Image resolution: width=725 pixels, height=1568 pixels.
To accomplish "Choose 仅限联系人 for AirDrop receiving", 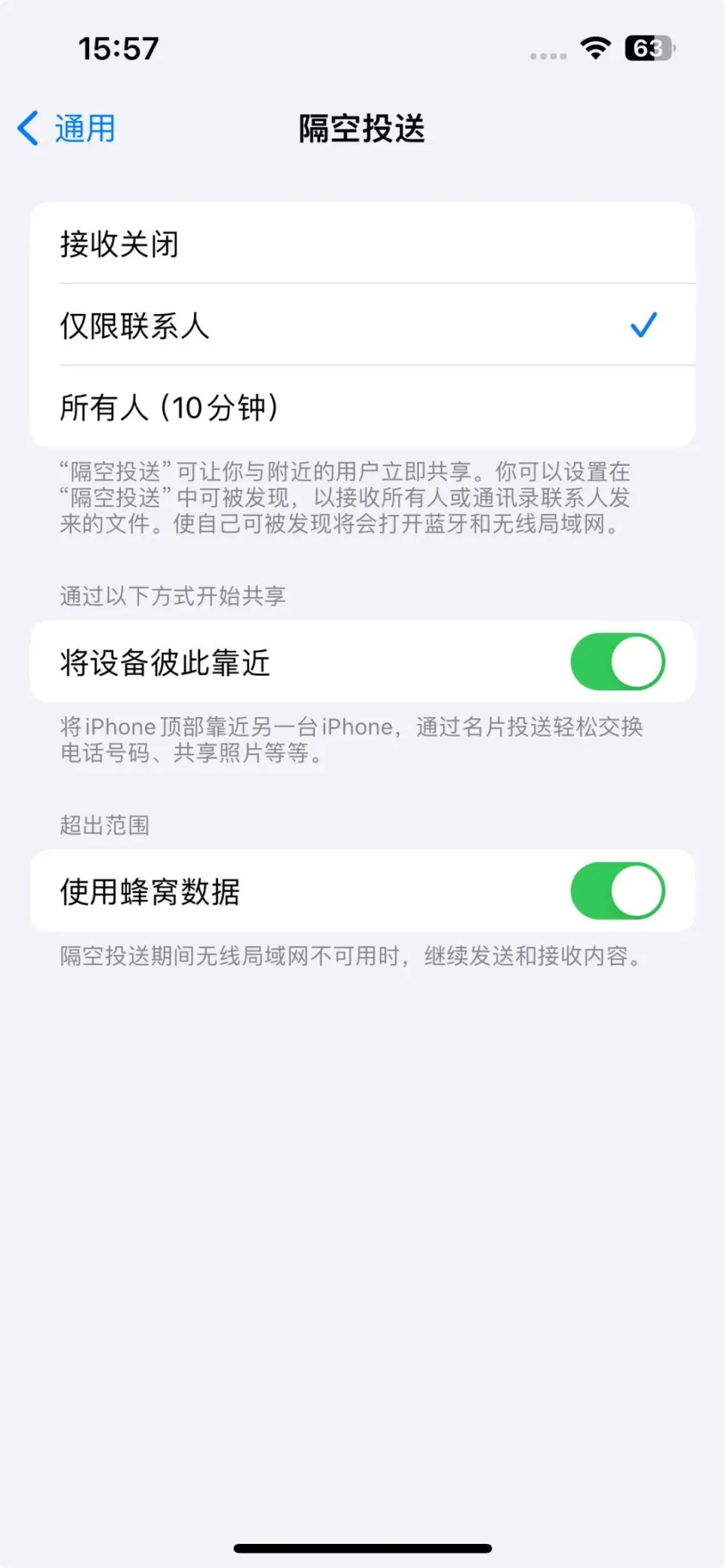I will point(361,325).
